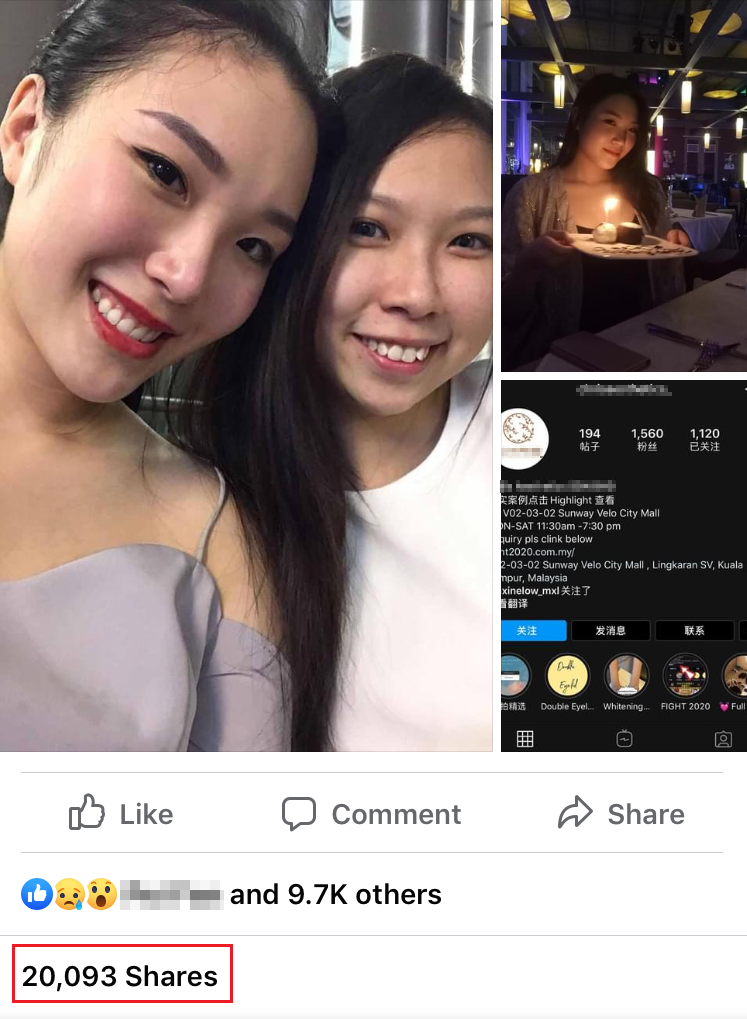The width and height of the screenshot is (747, 1019).
Task: Like this post
Action: [x=121, y=814]
